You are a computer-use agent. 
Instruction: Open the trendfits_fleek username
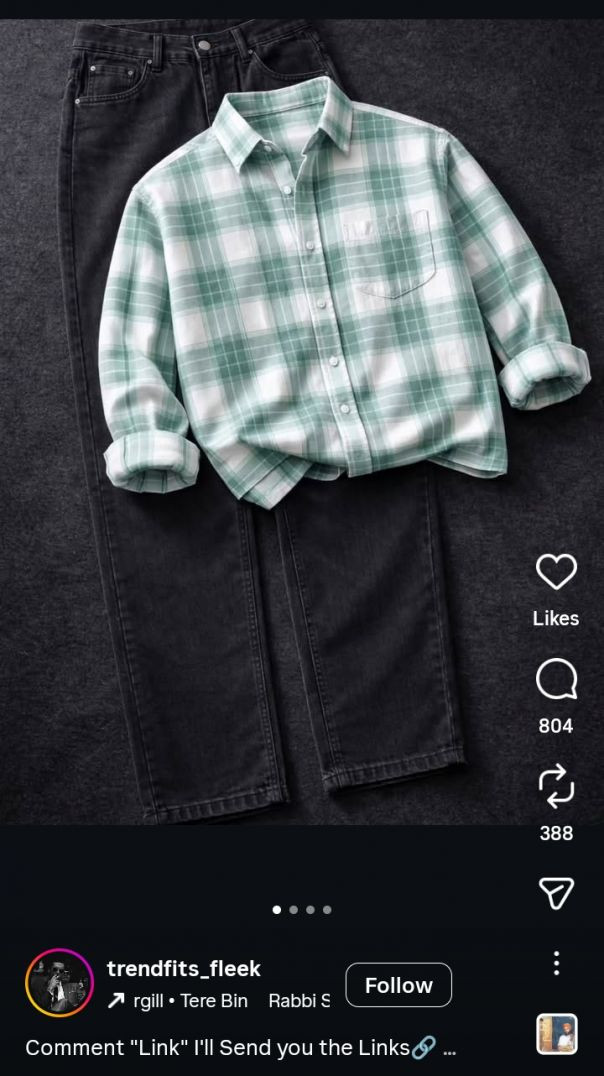point(184,968)
